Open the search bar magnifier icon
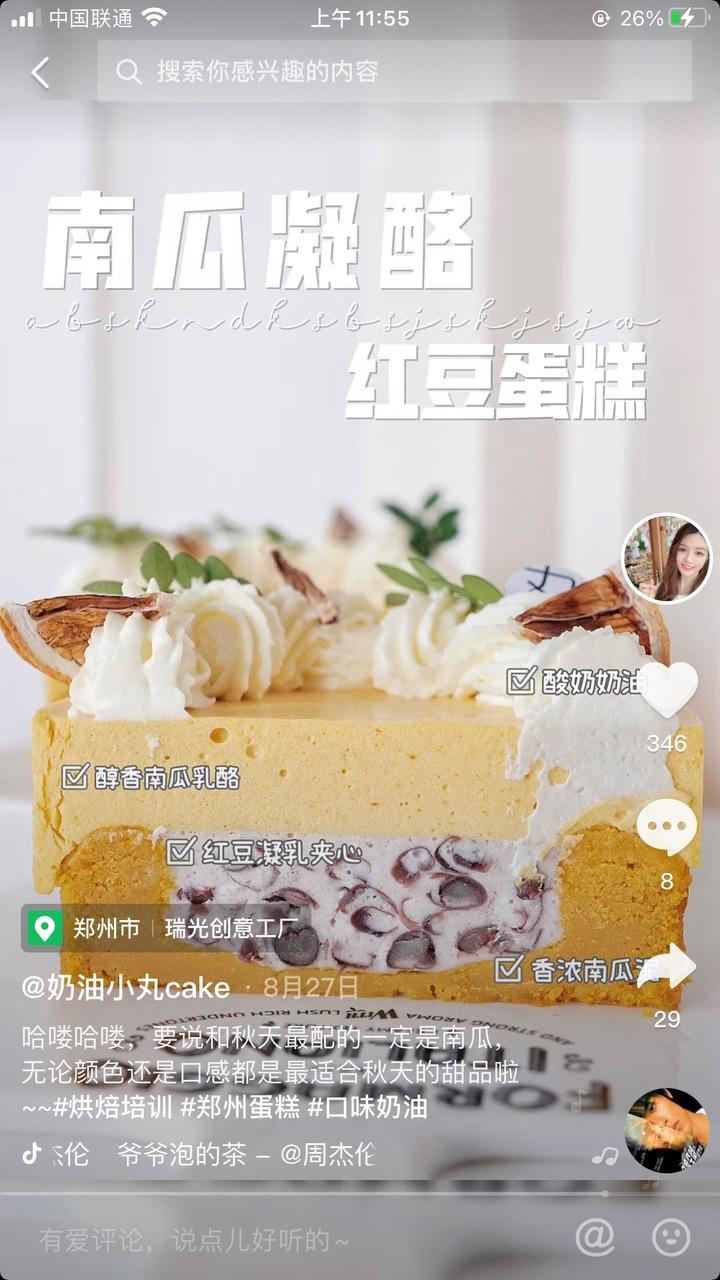 click(x=130, y=72)
